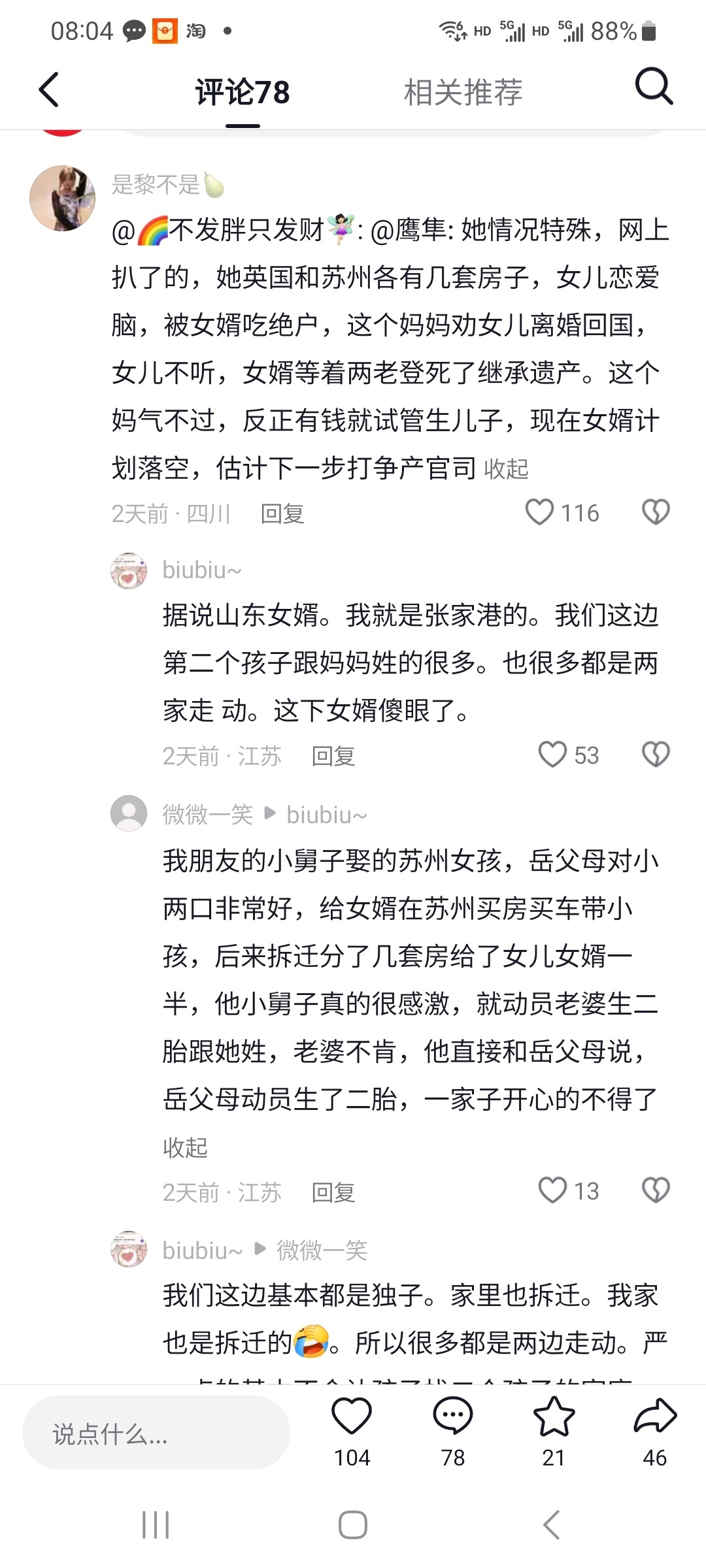The image size is (706, 1568).
Task: Go back from the comments page
Action: pos(49,90)
